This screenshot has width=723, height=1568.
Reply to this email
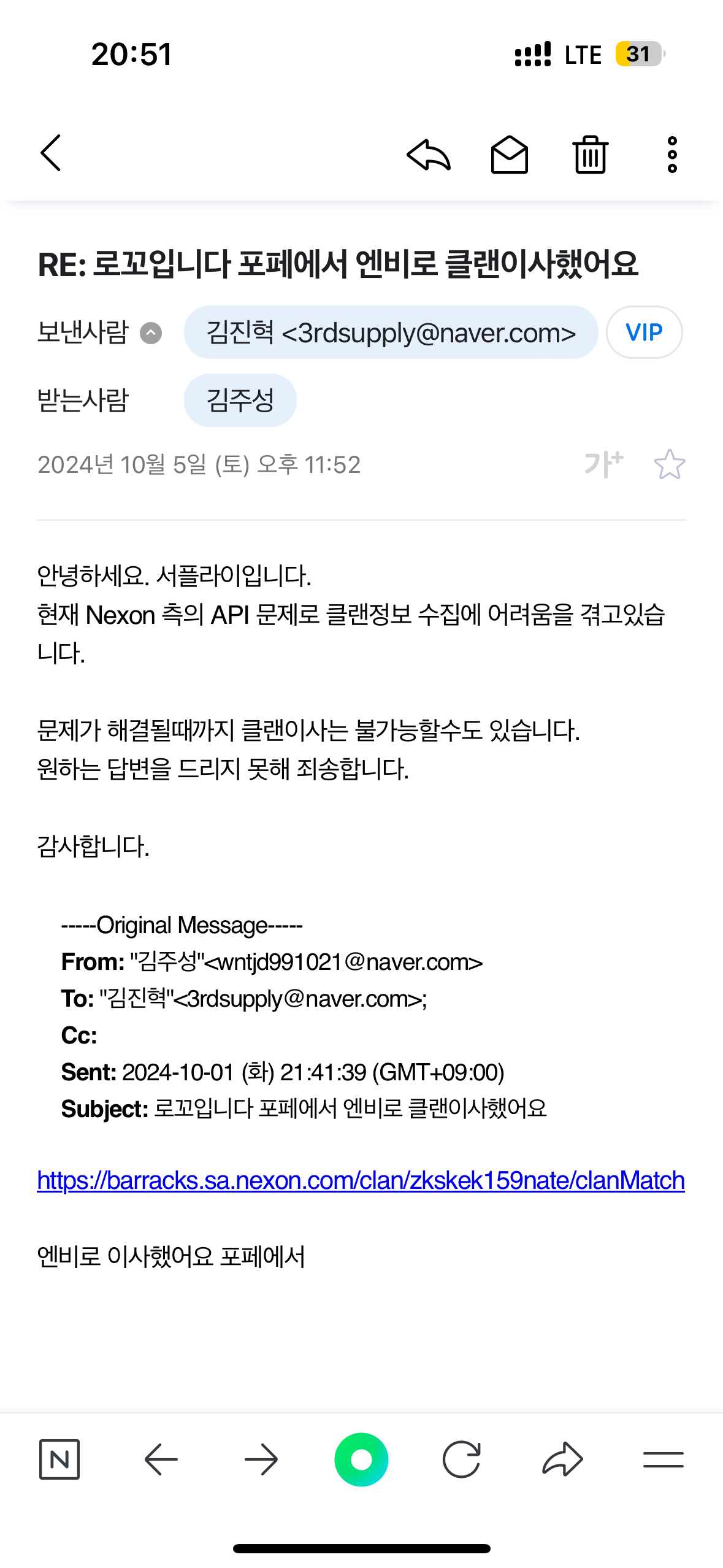[x=429, y=155]
